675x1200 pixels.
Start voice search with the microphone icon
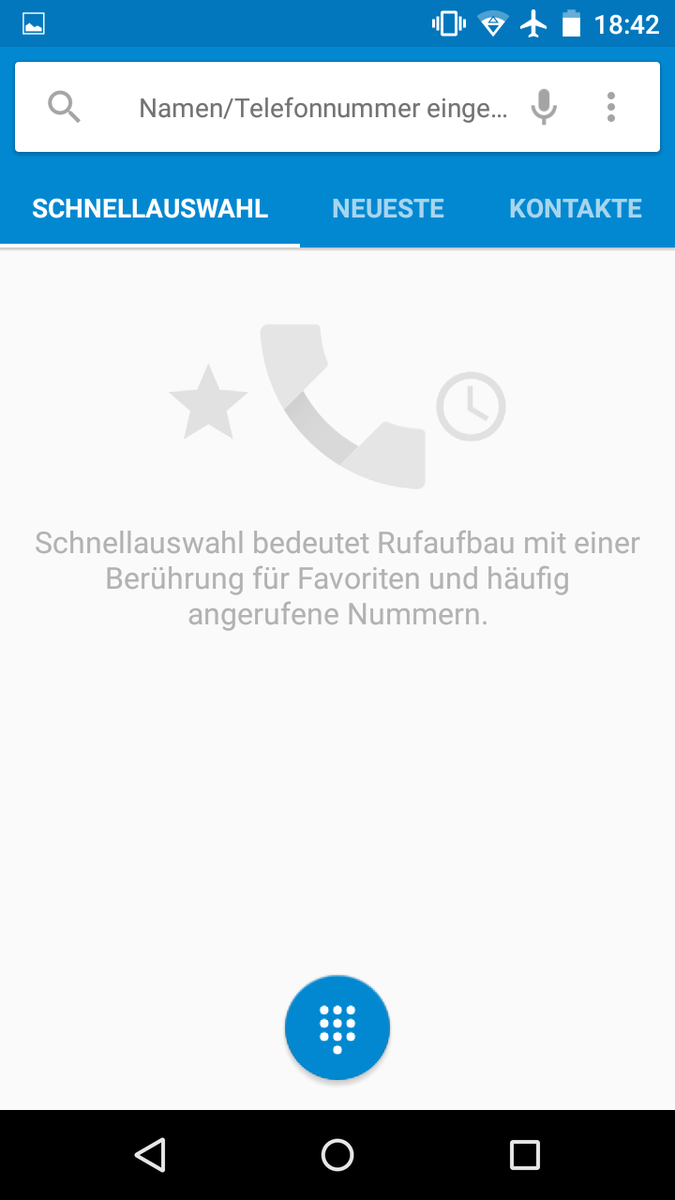tap(543, 107)
